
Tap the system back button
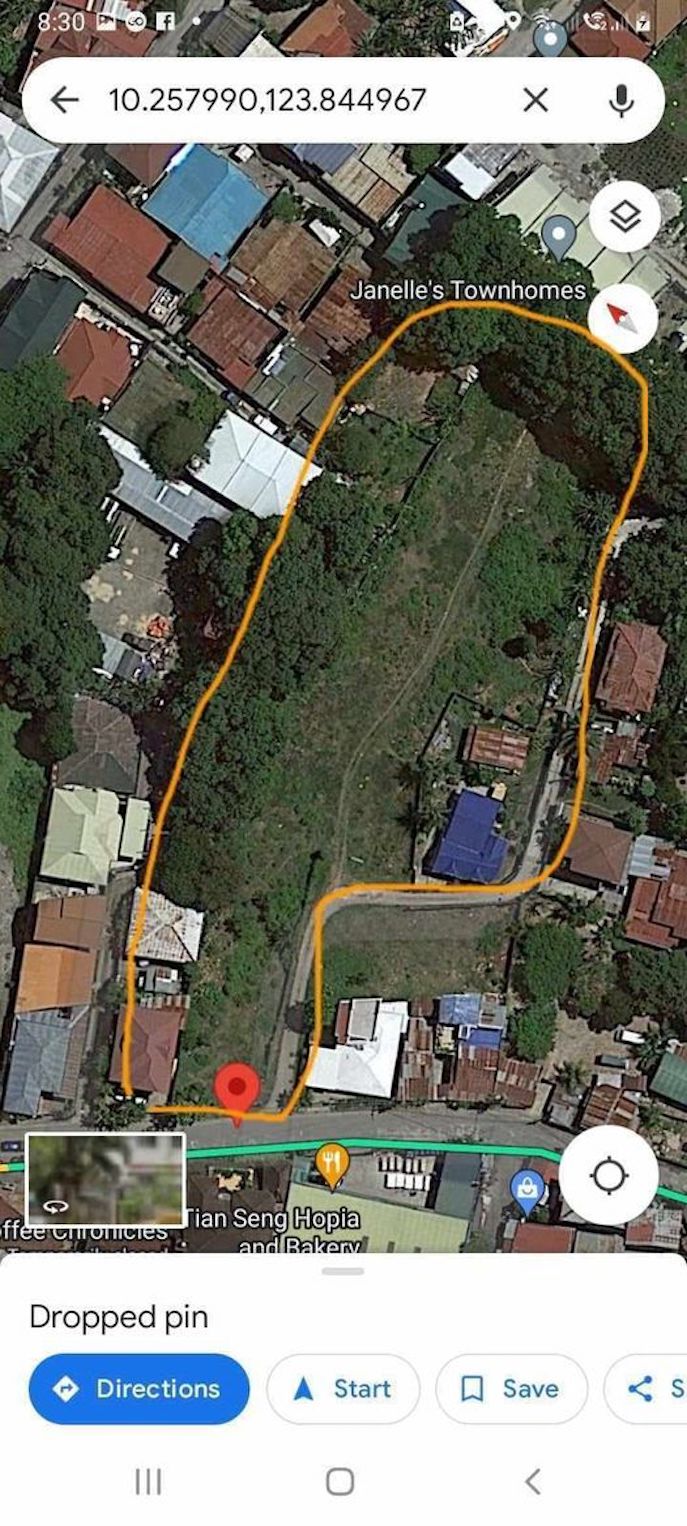[532, 1481]
